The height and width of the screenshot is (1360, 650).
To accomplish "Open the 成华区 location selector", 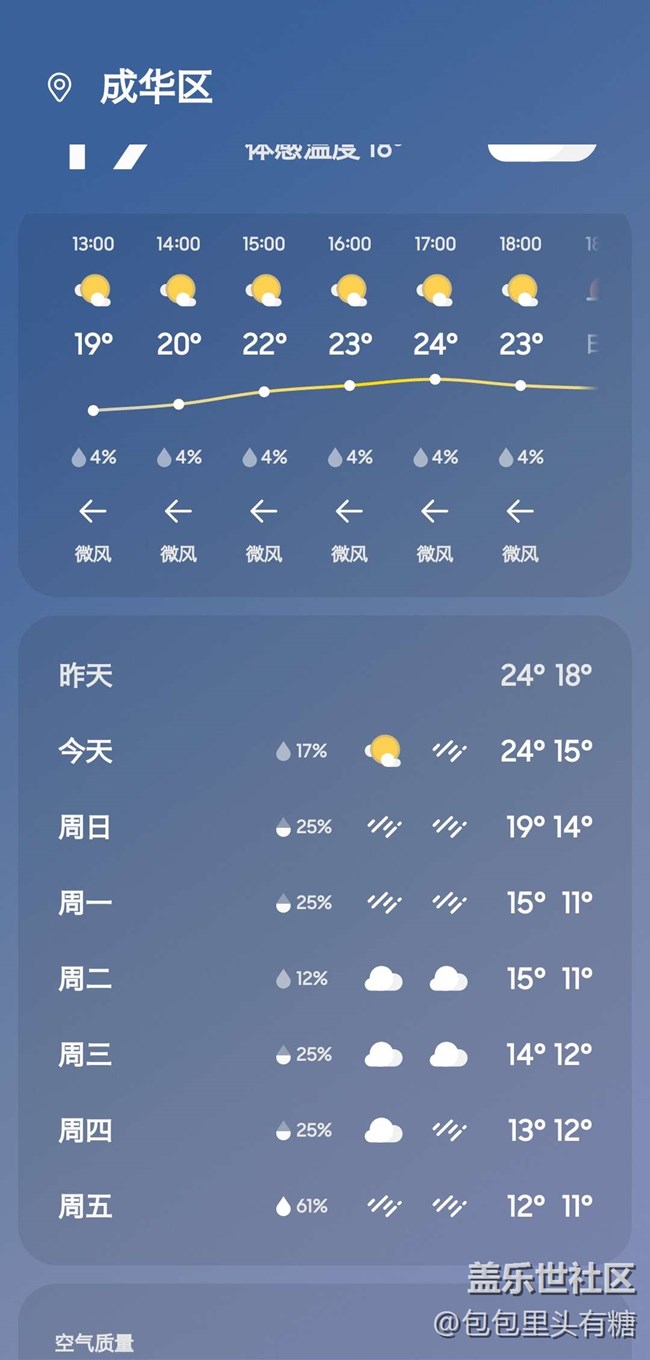I will pyautogui.click(x=155, y=88).
